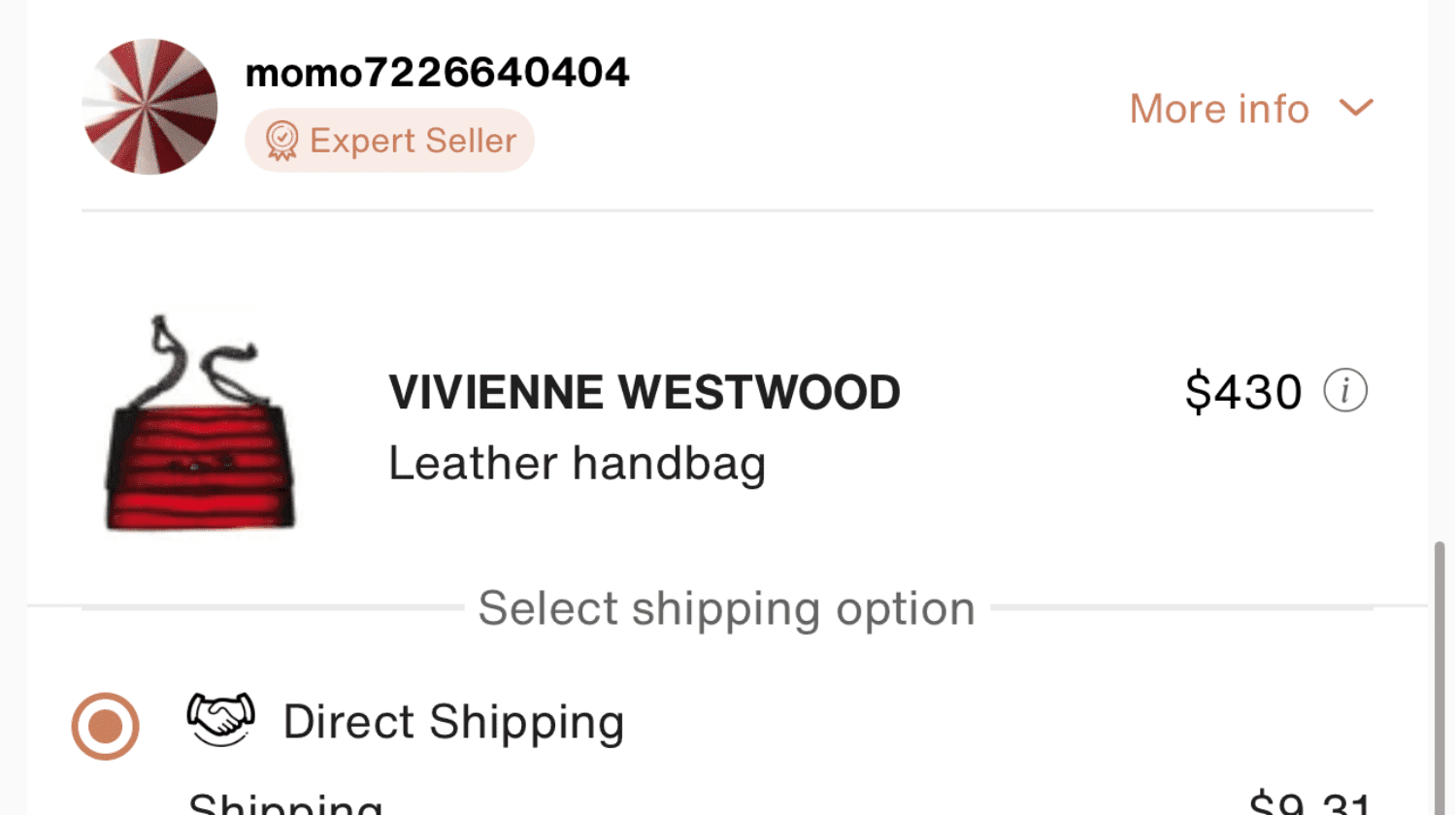Select the Direct Shipping option
Image resolution: width=1456 pixels, height=815 pixels.
(x=106, y=725)
